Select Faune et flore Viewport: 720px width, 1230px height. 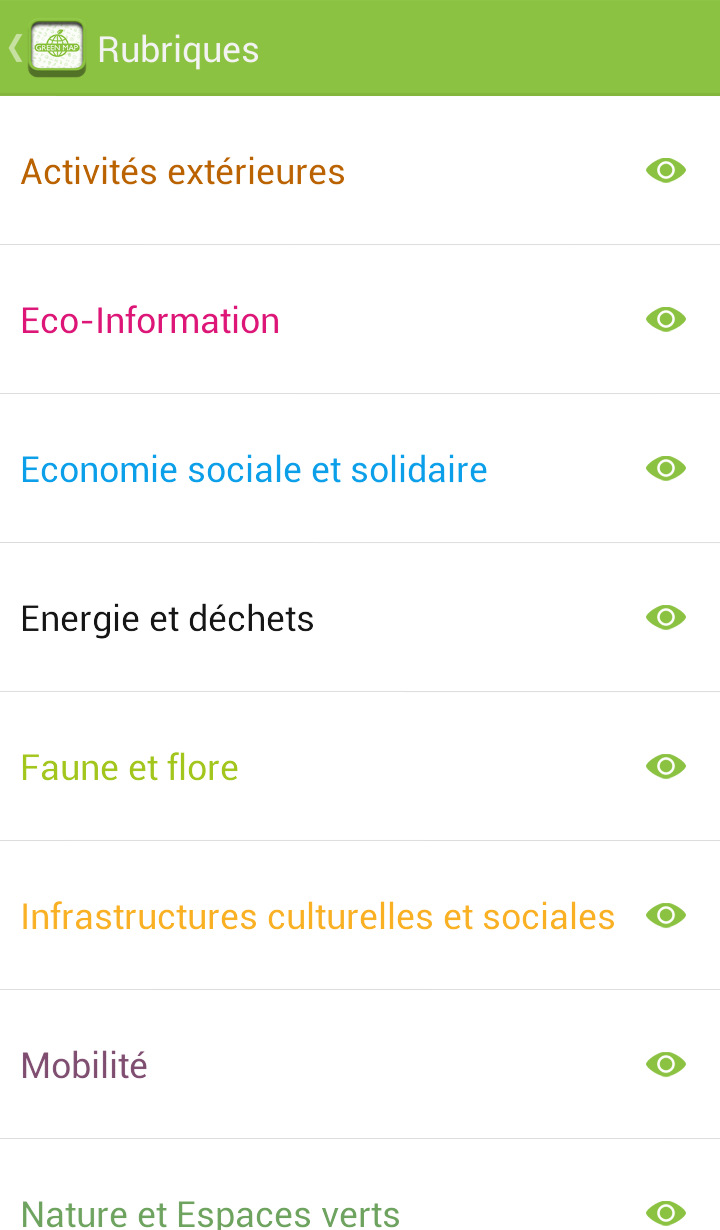point(130,768)
